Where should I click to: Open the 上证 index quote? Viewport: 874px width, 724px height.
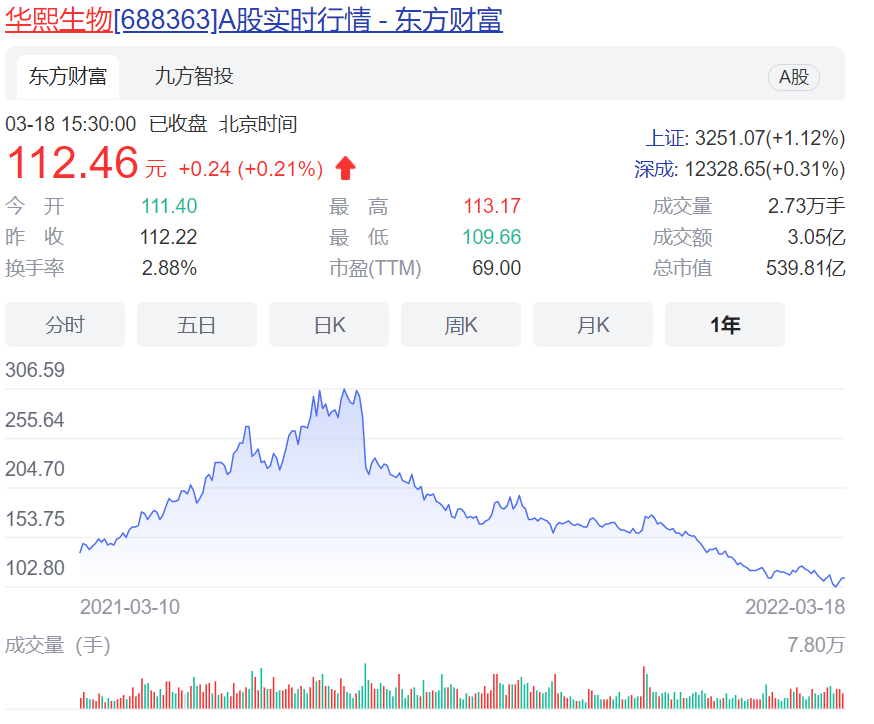tap(745, 138)
